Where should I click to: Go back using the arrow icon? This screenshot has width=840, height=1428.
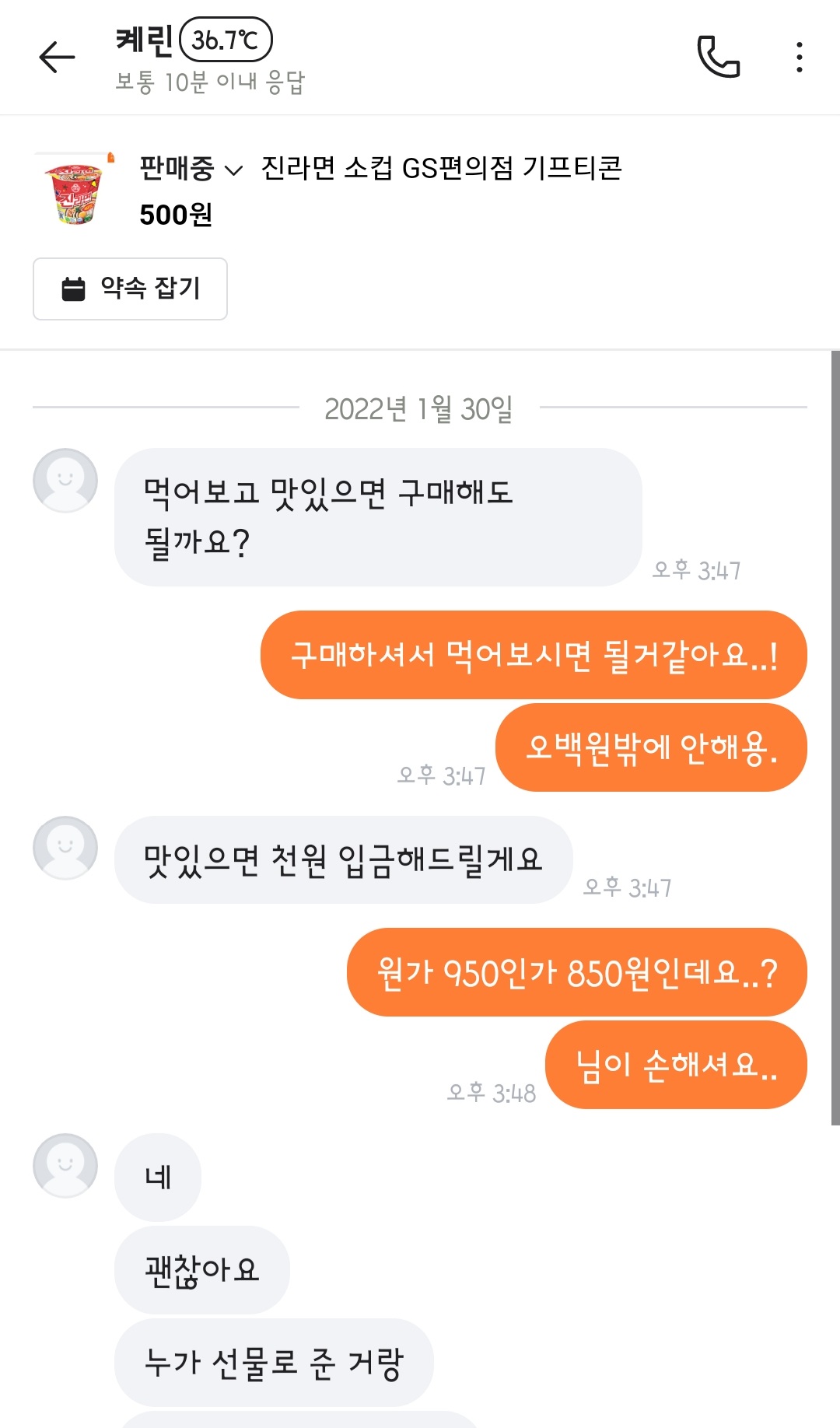click(x=57, y=58)
